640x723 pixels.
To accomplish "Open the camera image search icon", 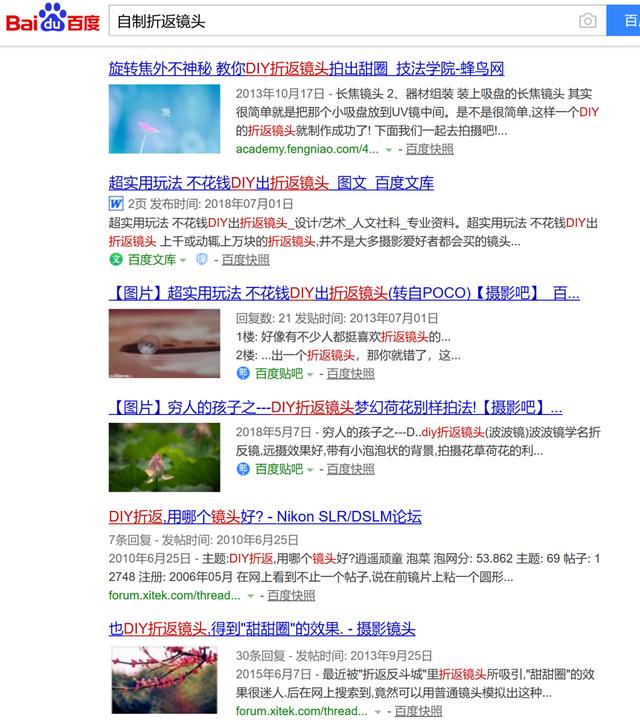I will coord(588,21).
